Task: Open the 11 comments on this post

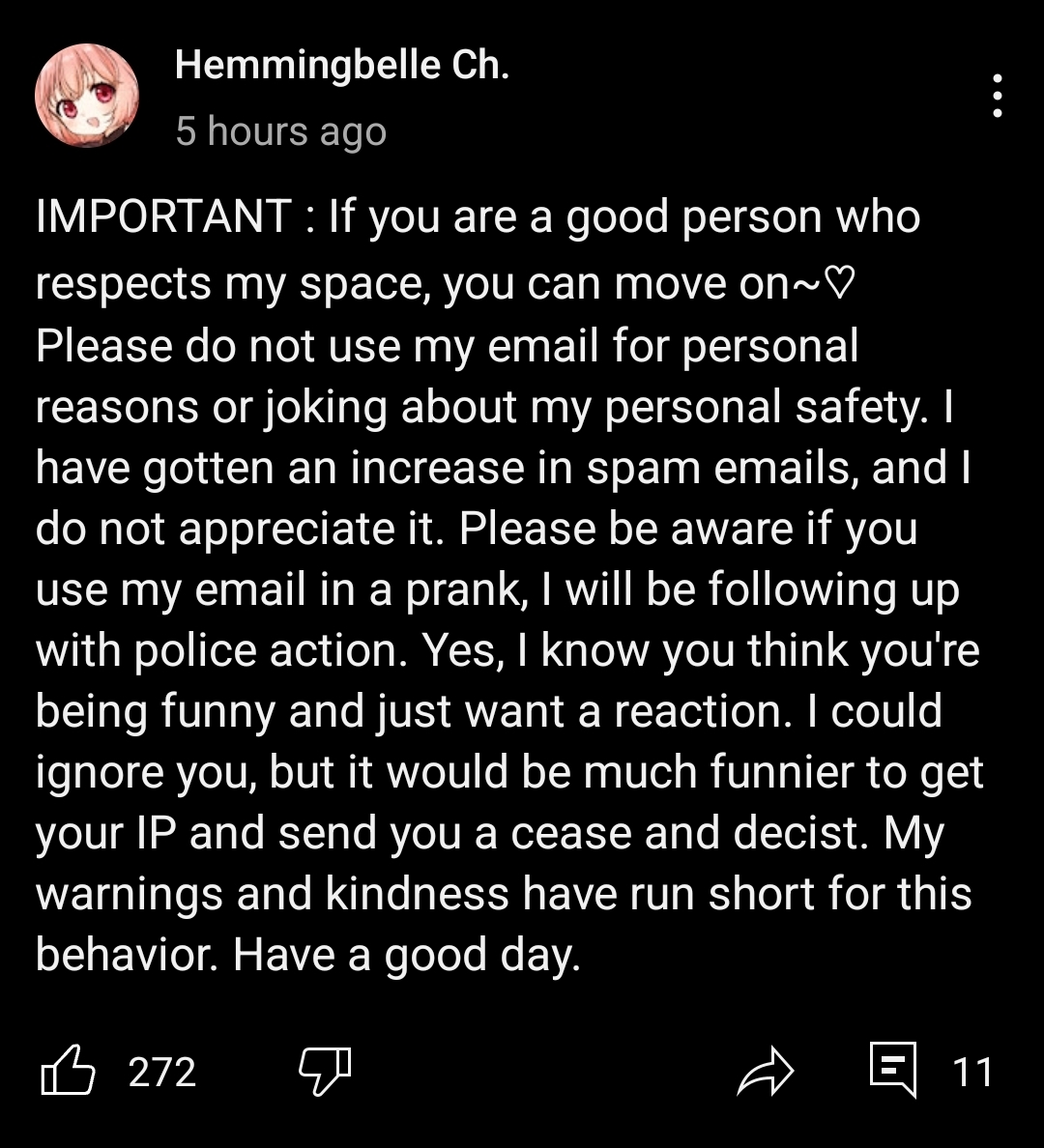Action: tap(893, 1071)
